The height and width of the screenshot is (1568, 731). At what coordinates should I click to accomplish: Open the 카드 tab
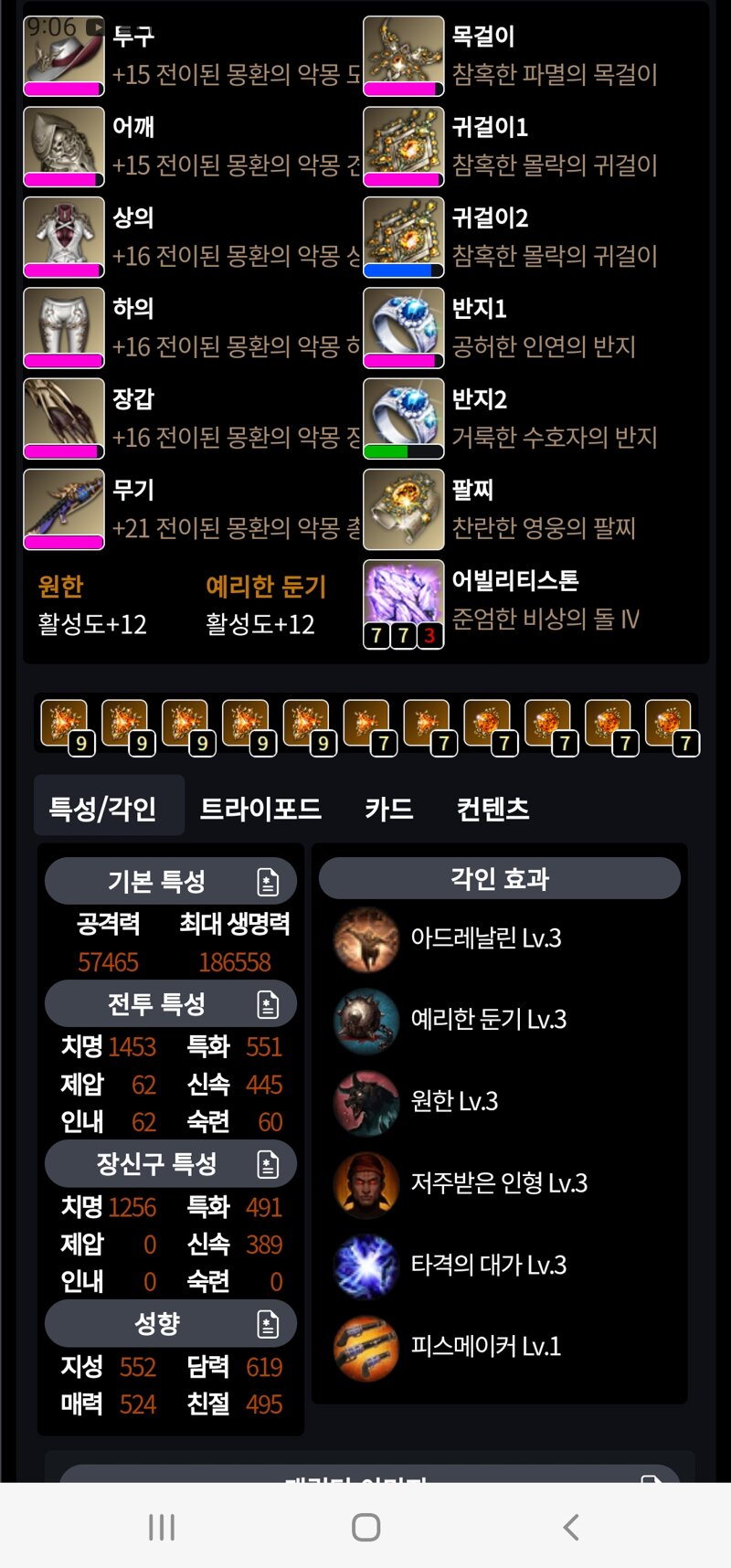[x=388, y=809]
